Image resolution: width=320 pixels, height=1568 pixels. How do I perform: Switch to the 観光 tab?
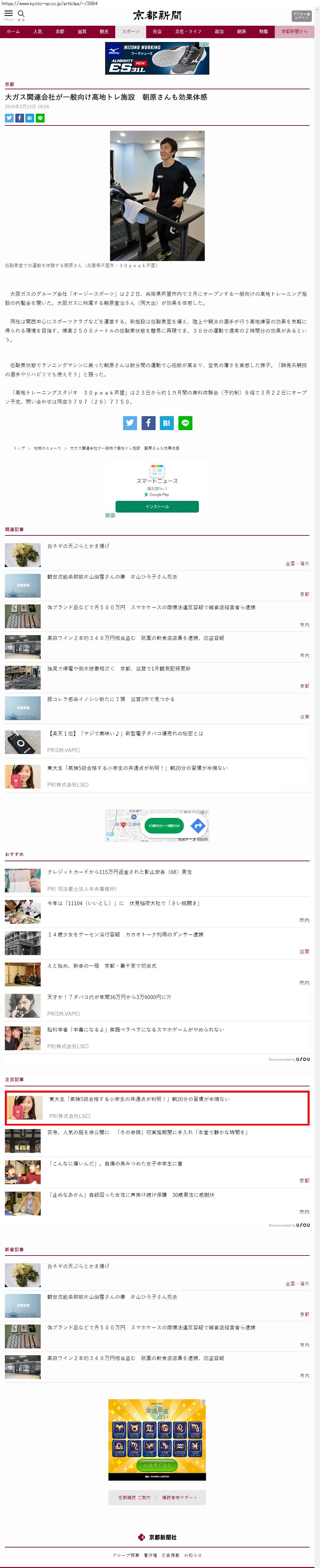[x=104, y=32]
